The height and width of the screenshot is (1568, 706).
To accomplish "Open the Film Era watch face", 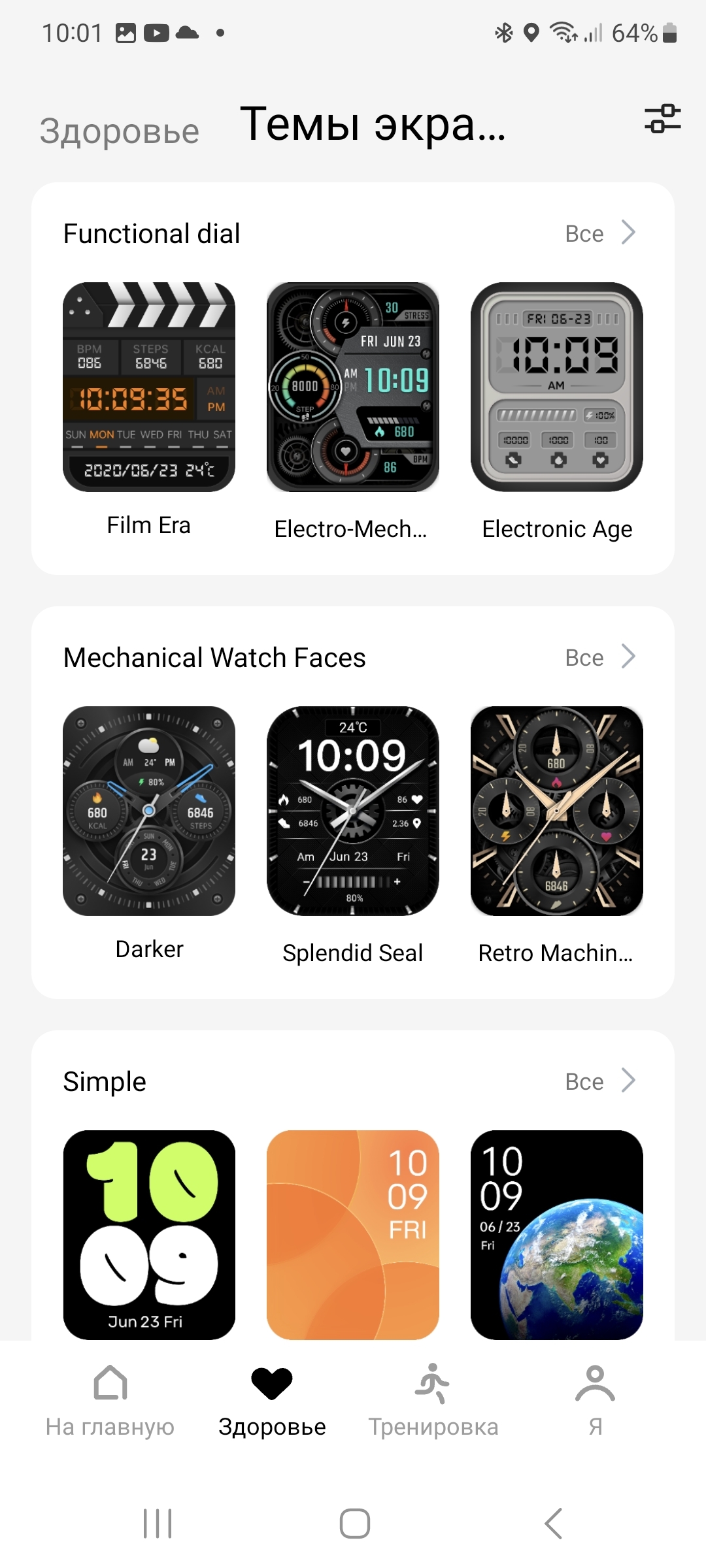I will click(x=149, y=387).
